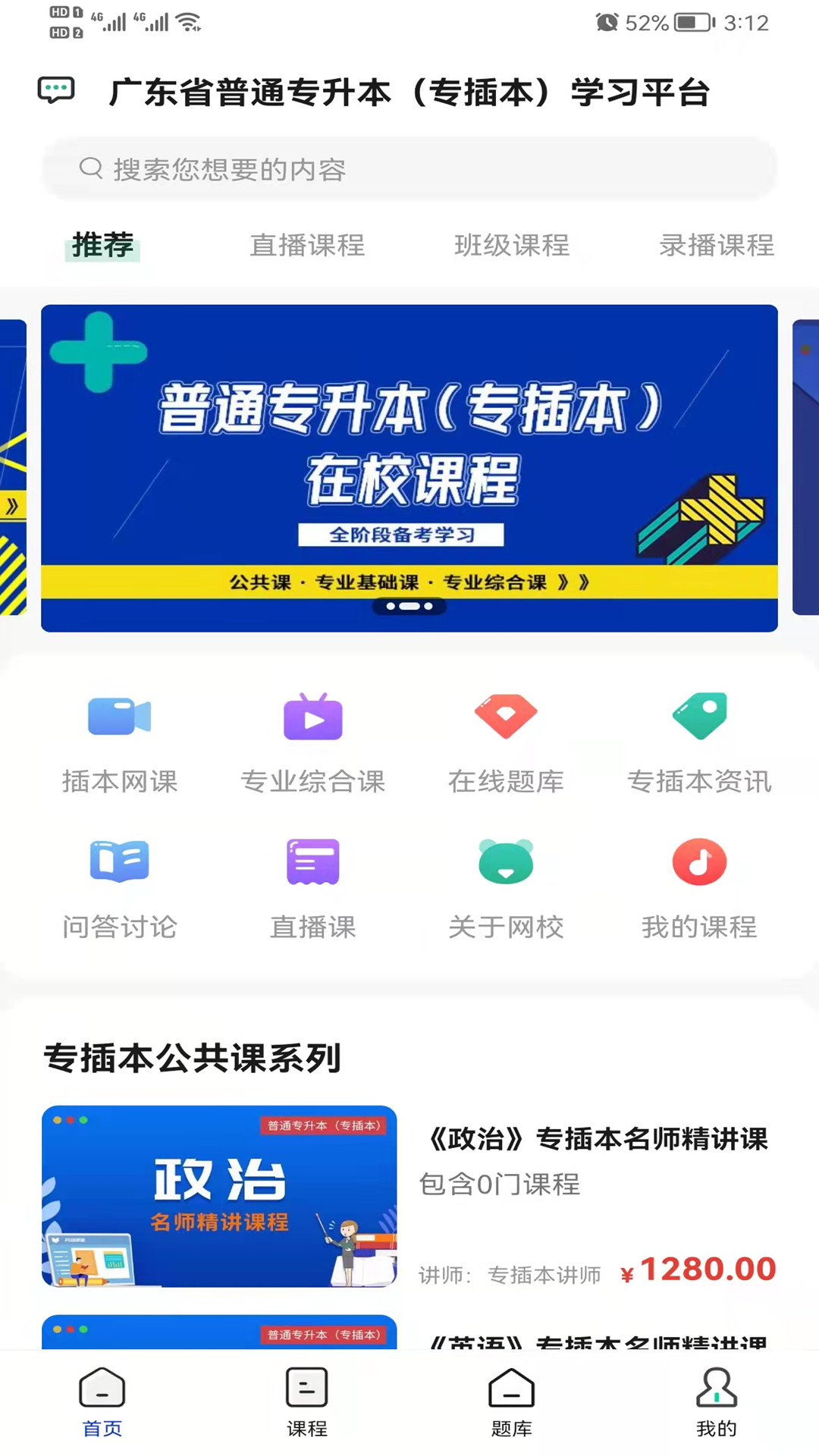Click the message bubble icon at top left

pos(56,90)
